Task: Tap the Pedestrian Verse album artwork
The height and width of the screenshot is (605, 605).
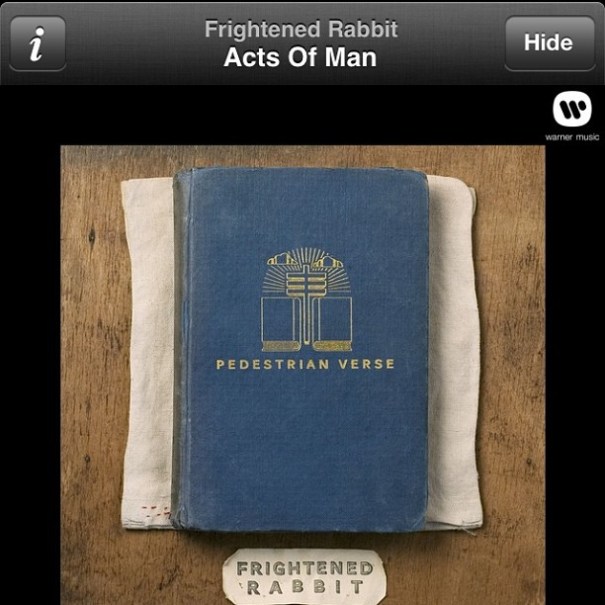Action: [302, 370]
